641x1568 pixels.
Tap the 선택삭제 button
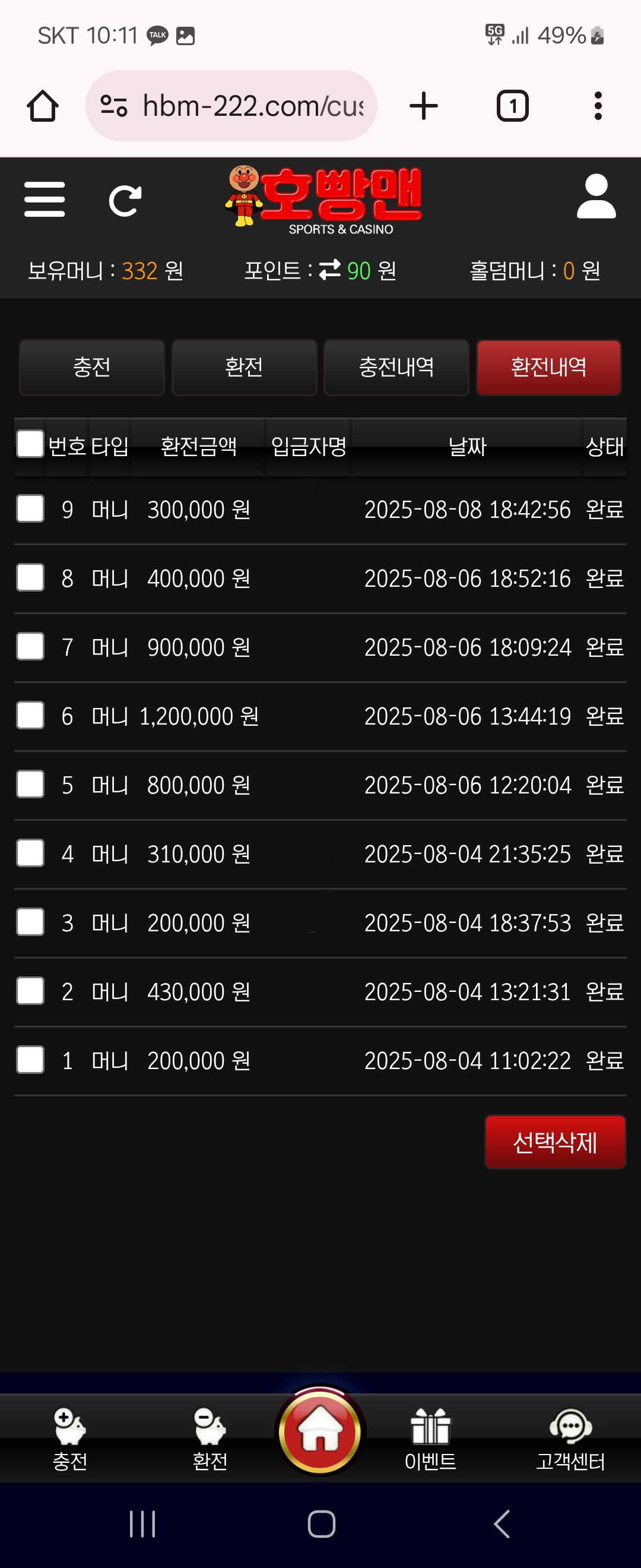coord(554,1142)
